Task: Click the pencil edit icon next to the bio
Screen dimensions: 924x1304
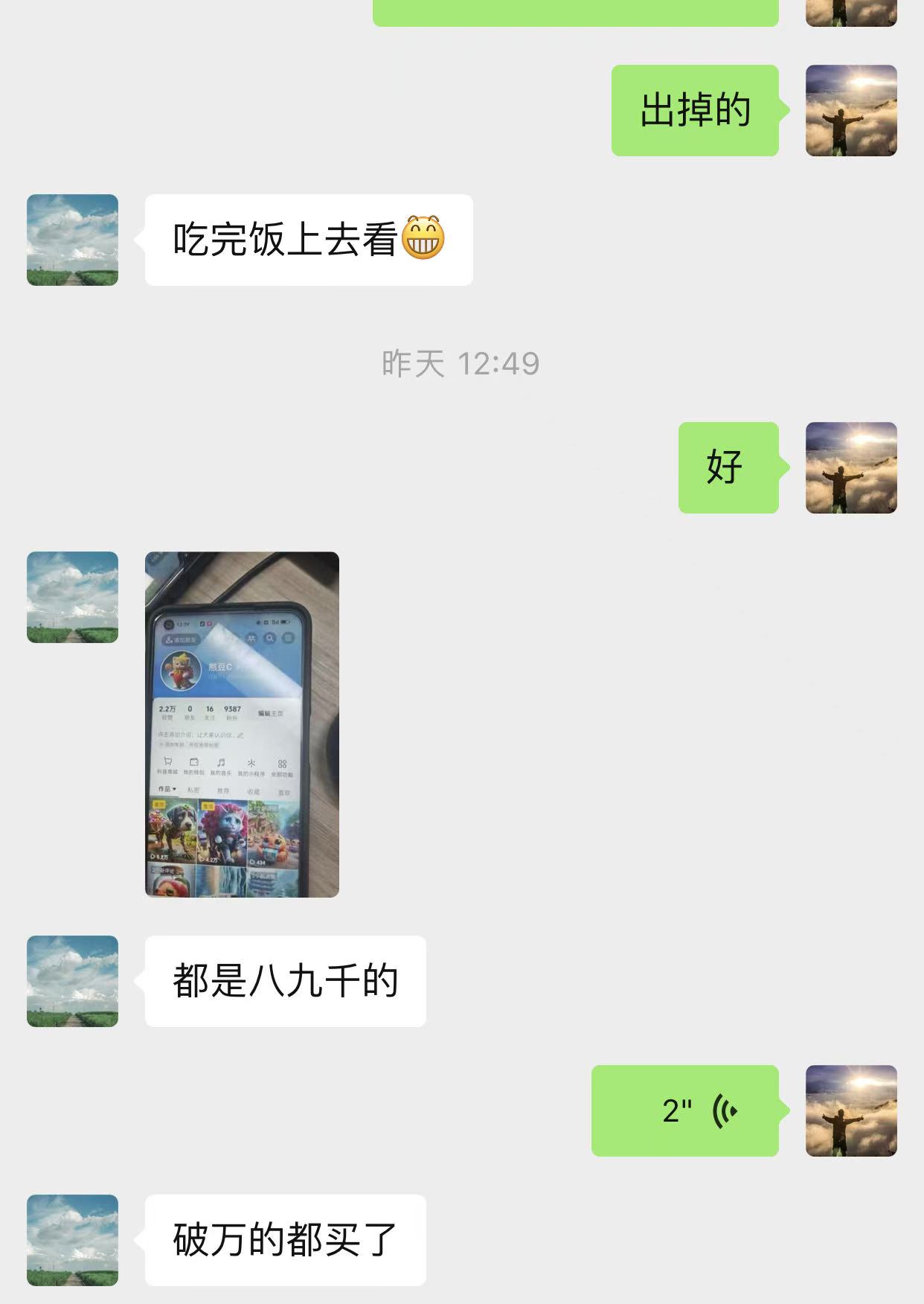Action: (x=240, y=735)
